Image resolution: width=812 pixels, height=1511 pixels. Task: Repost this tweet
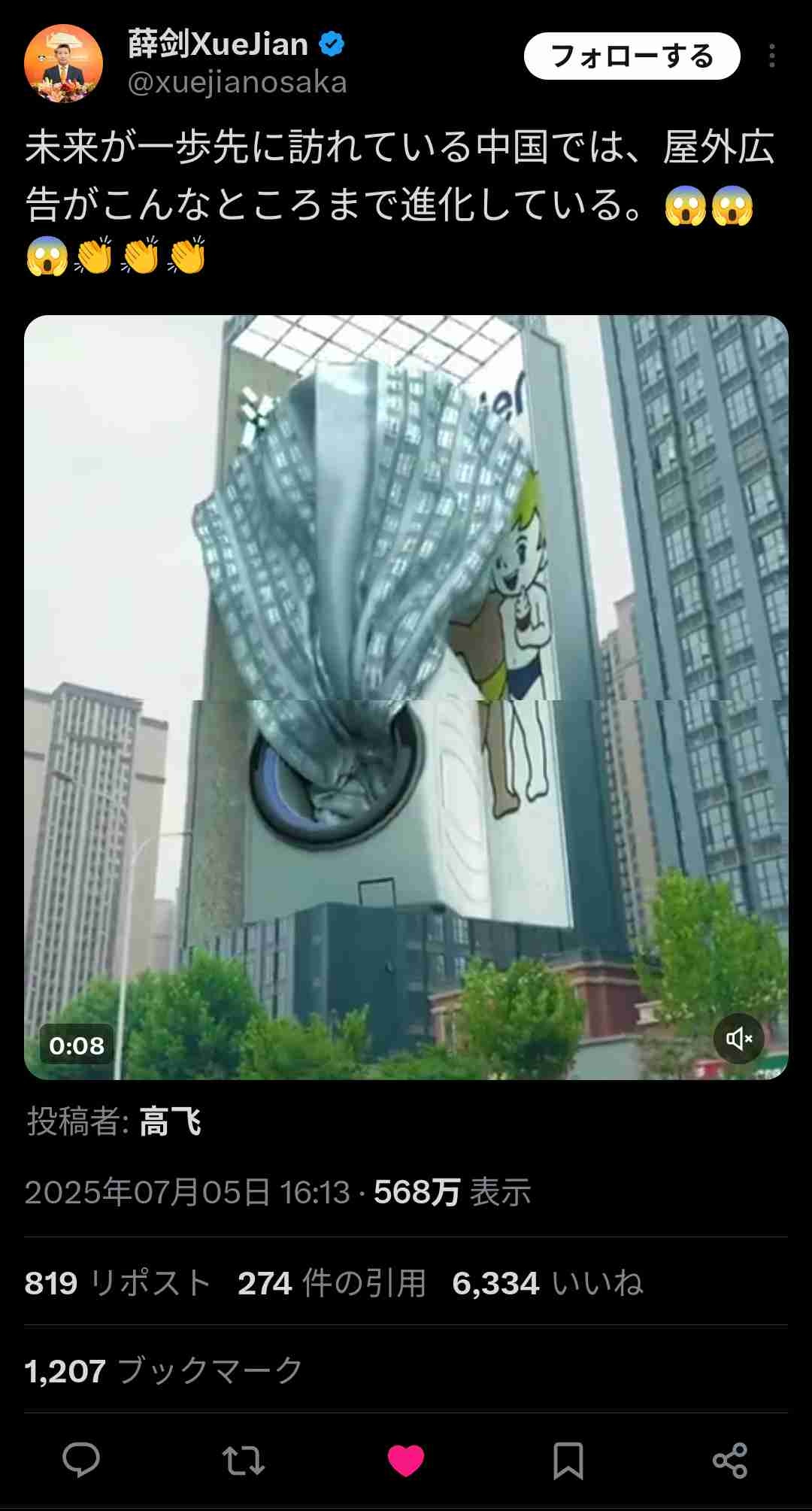click(244, 1461)
